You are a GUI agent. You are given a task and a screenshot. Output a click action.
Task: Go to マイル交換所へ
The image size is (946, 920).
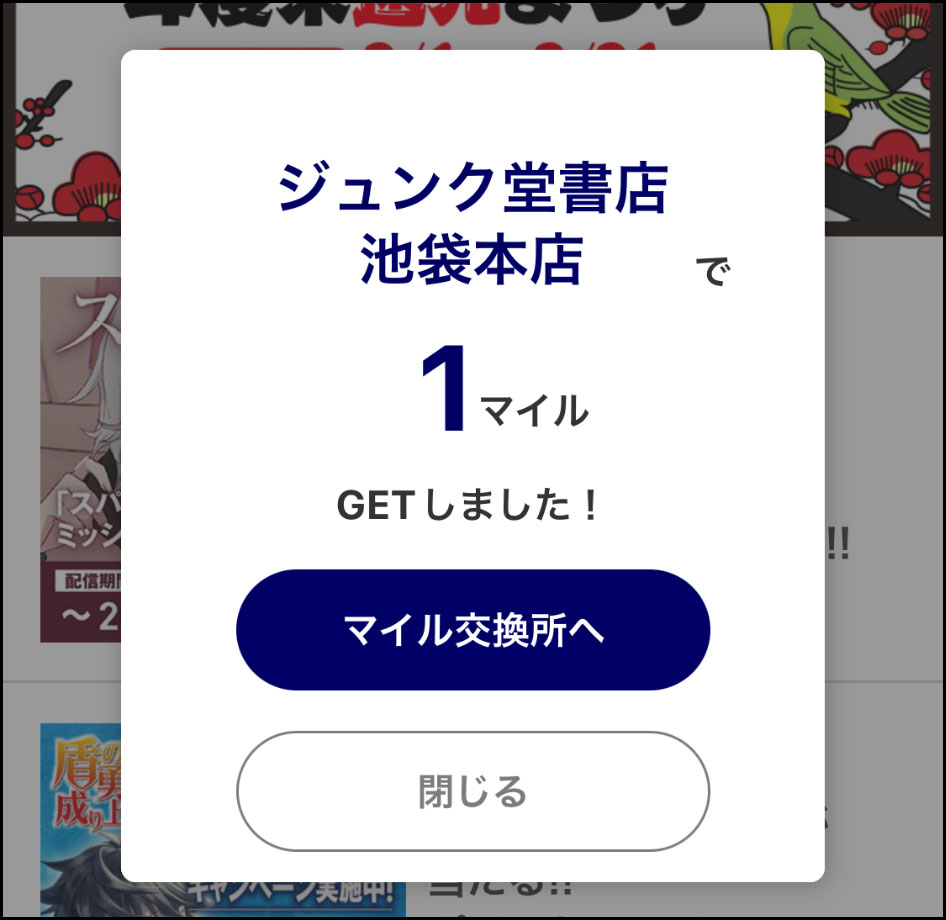coord(473,630)
